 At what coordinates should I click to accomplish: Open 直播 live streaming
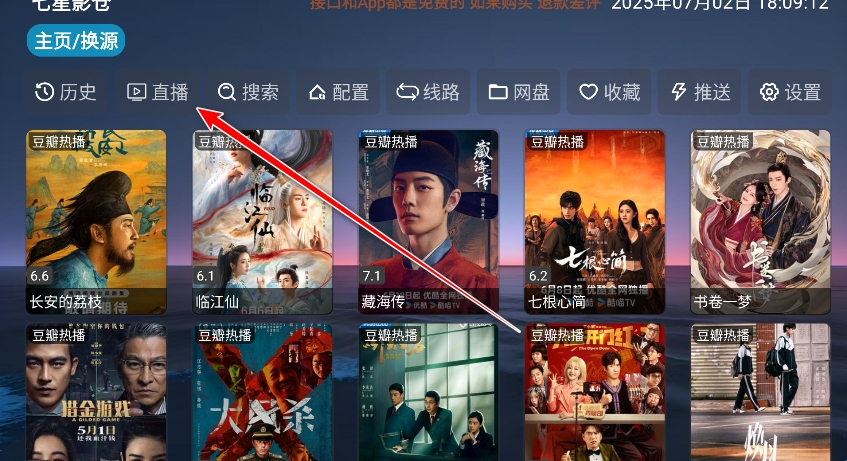point(158,93)
